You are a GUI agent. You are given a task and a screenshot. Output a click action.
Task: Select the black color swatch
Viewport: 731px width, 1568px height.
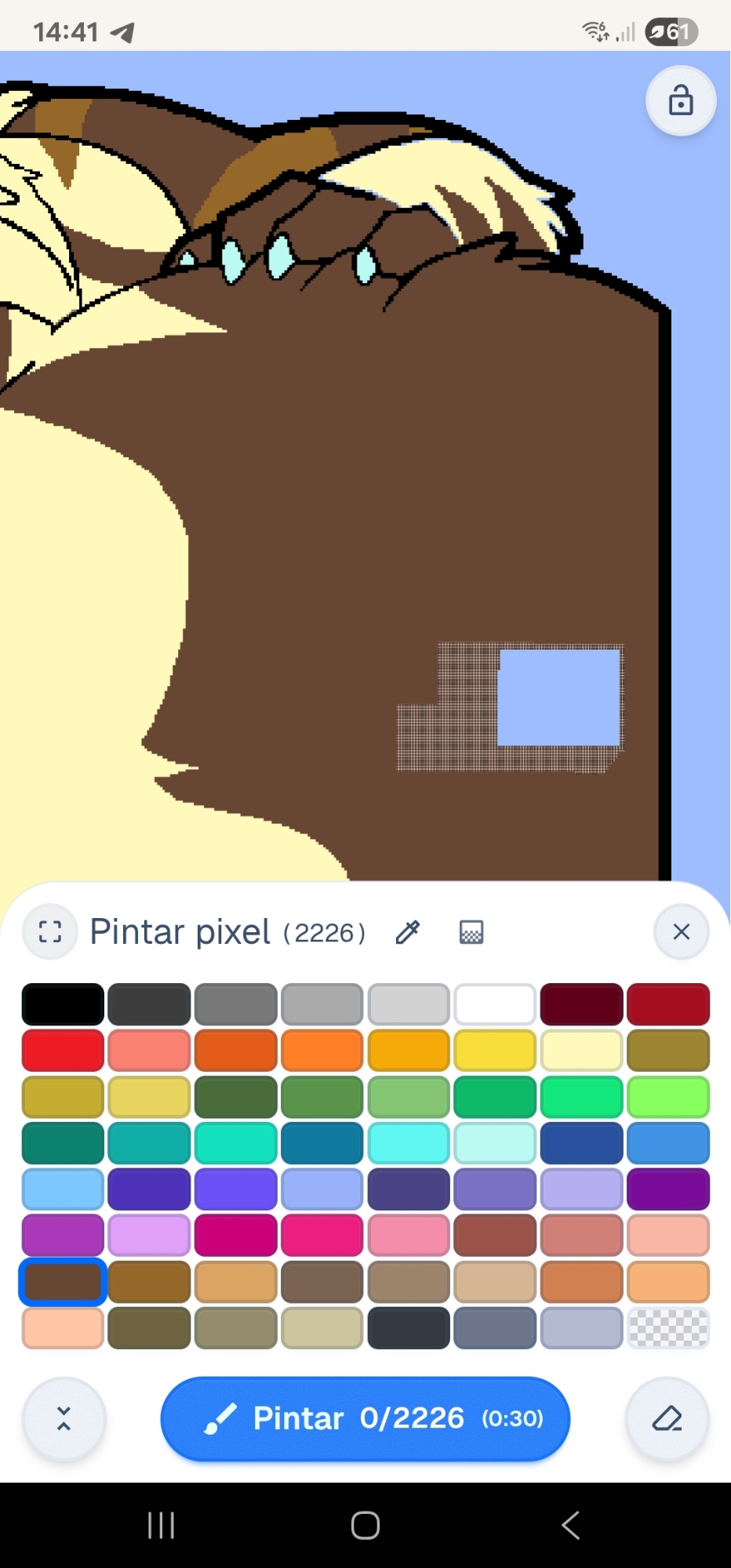point(63,1004)
